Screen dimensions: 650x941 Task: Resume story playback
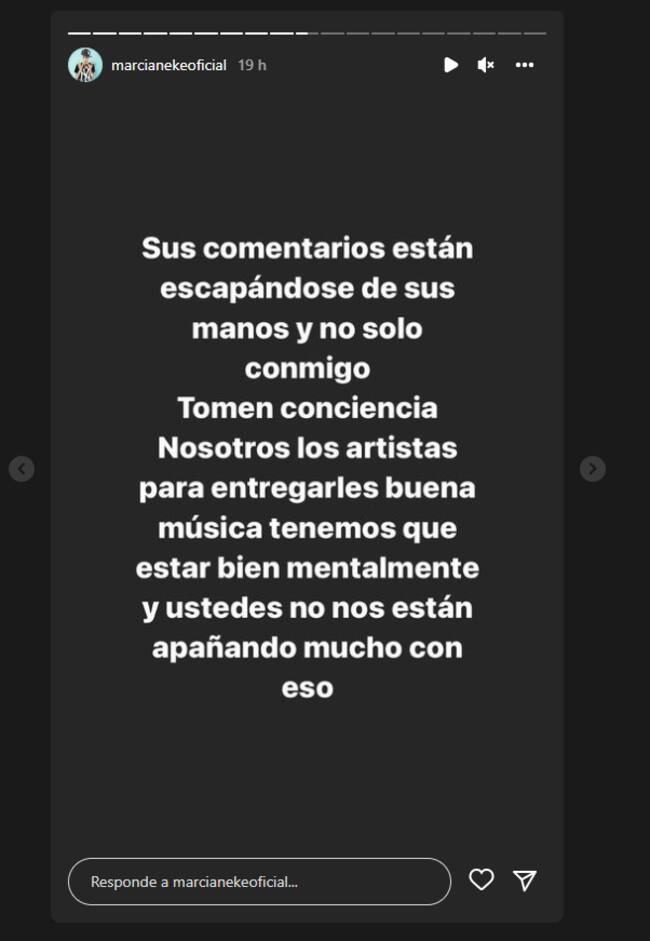tap(451, 65)
